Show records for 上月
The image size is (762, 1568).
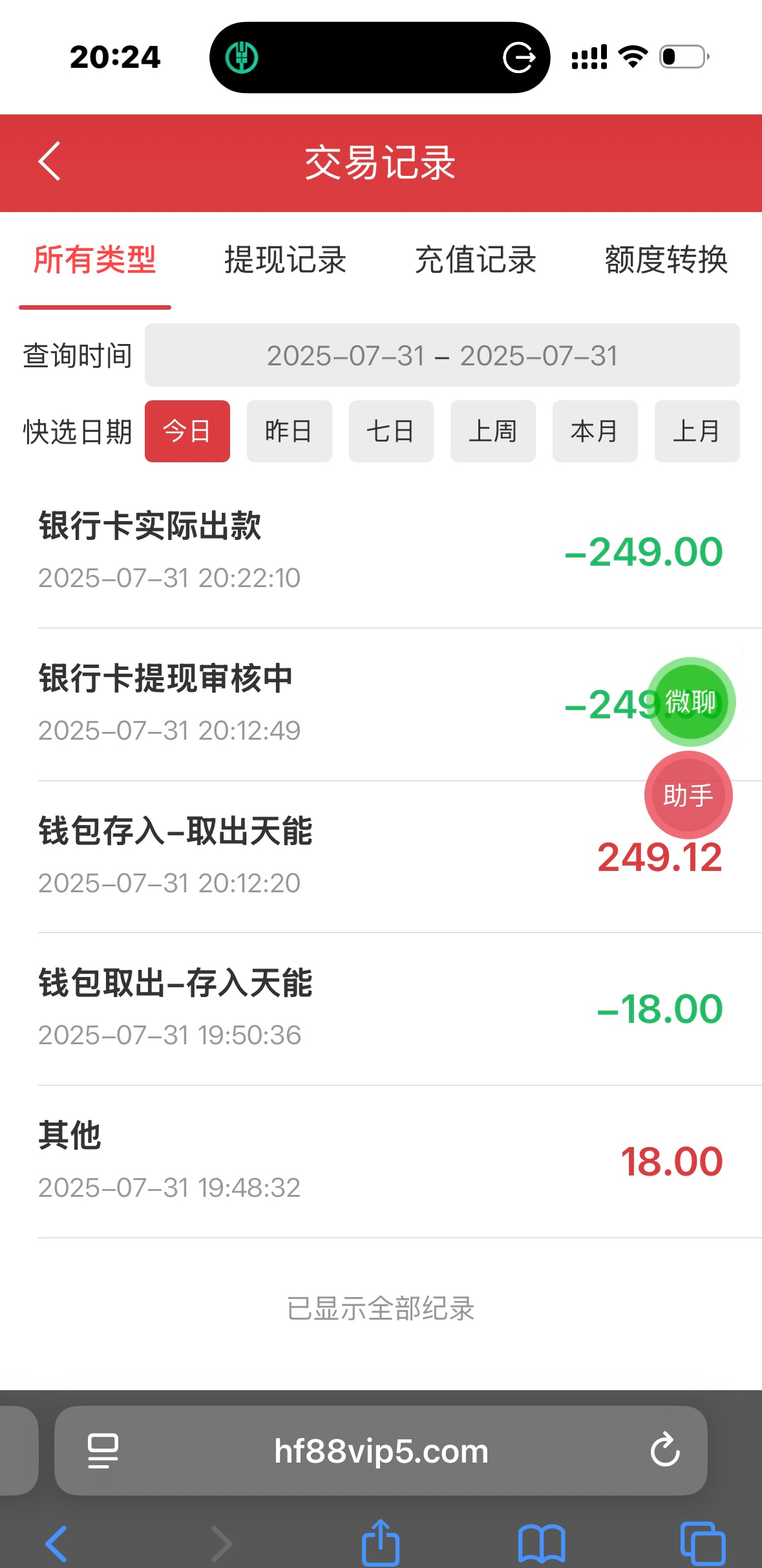(x=697, y=431)
